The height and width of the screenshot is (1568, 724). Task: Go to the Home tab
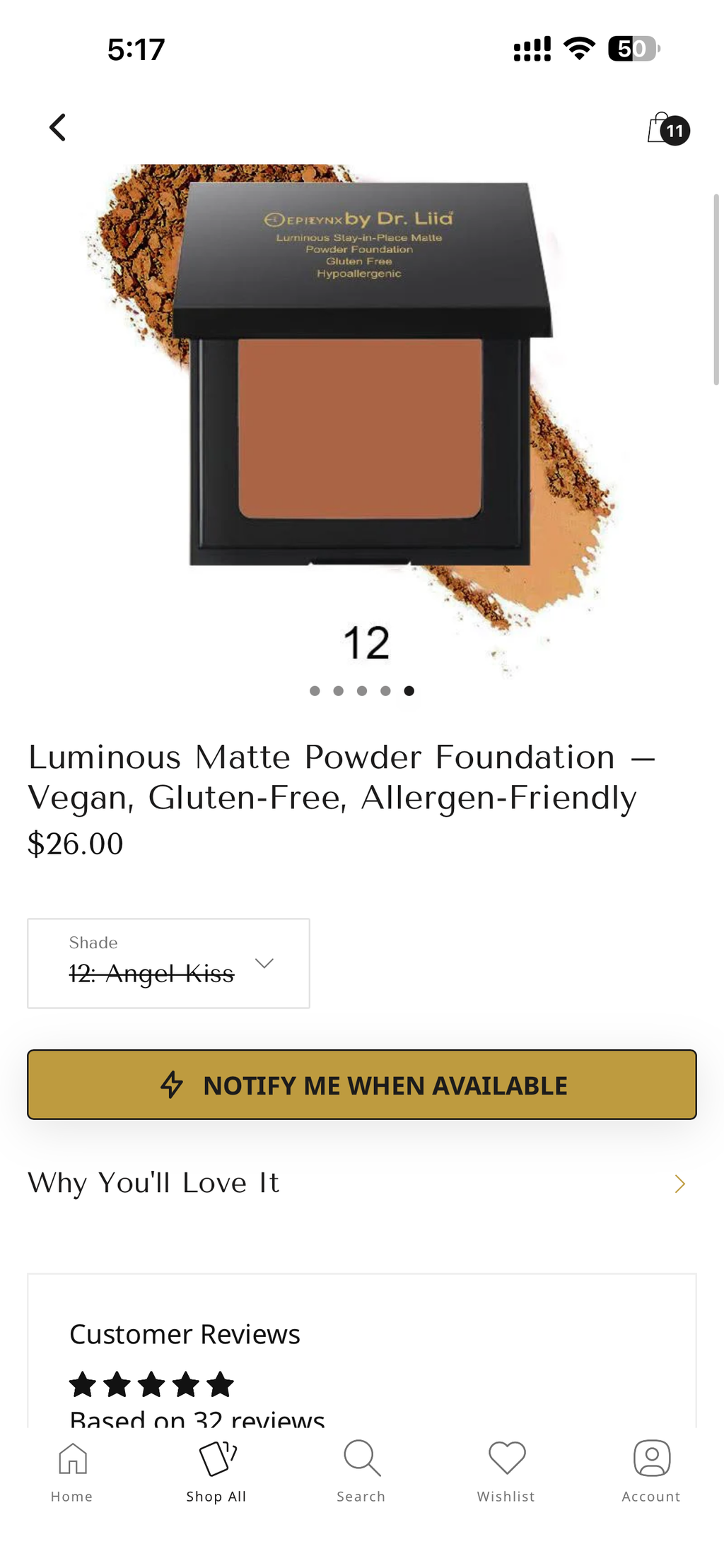pos(72,1472)
